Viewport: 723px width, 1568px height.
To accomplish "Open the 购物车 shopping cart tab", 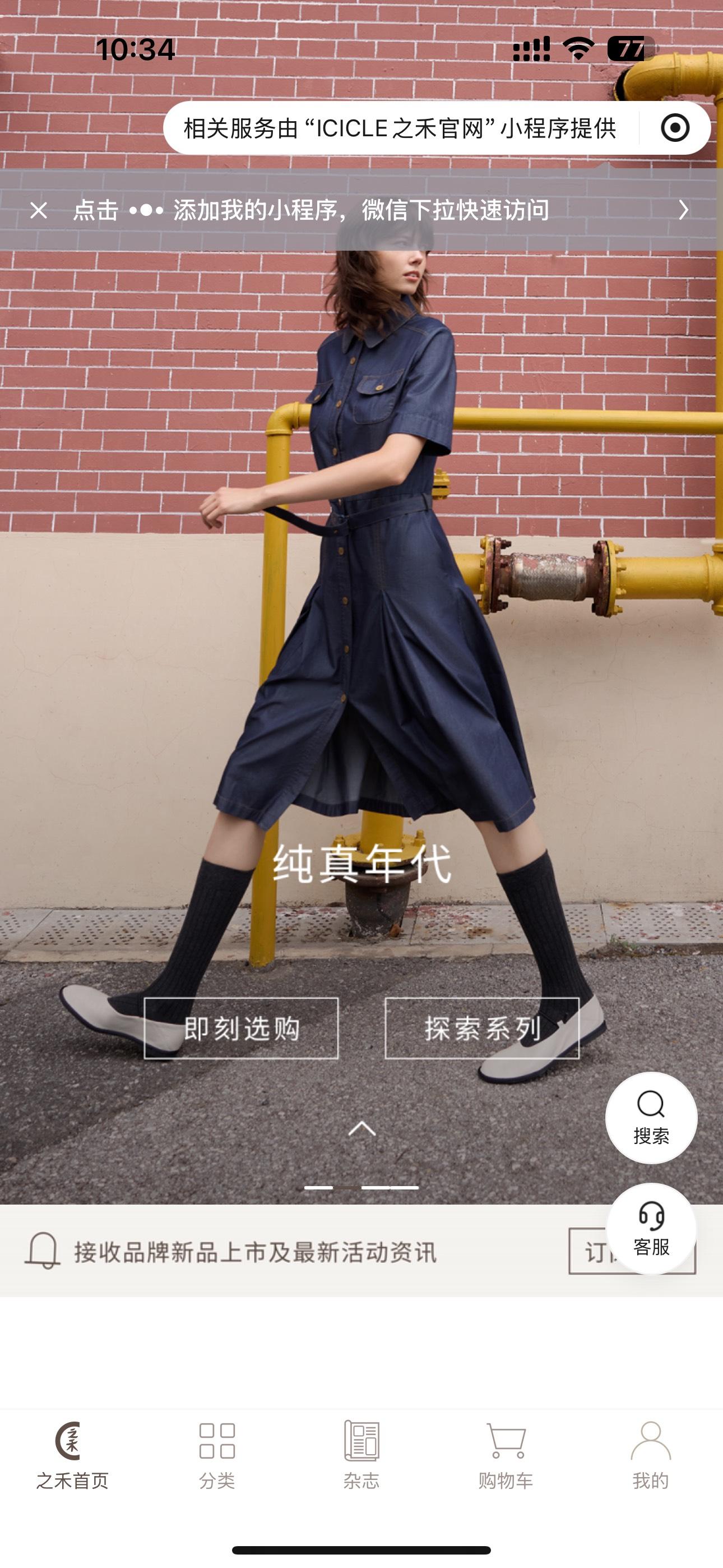I will click(x=506, y=1455).
